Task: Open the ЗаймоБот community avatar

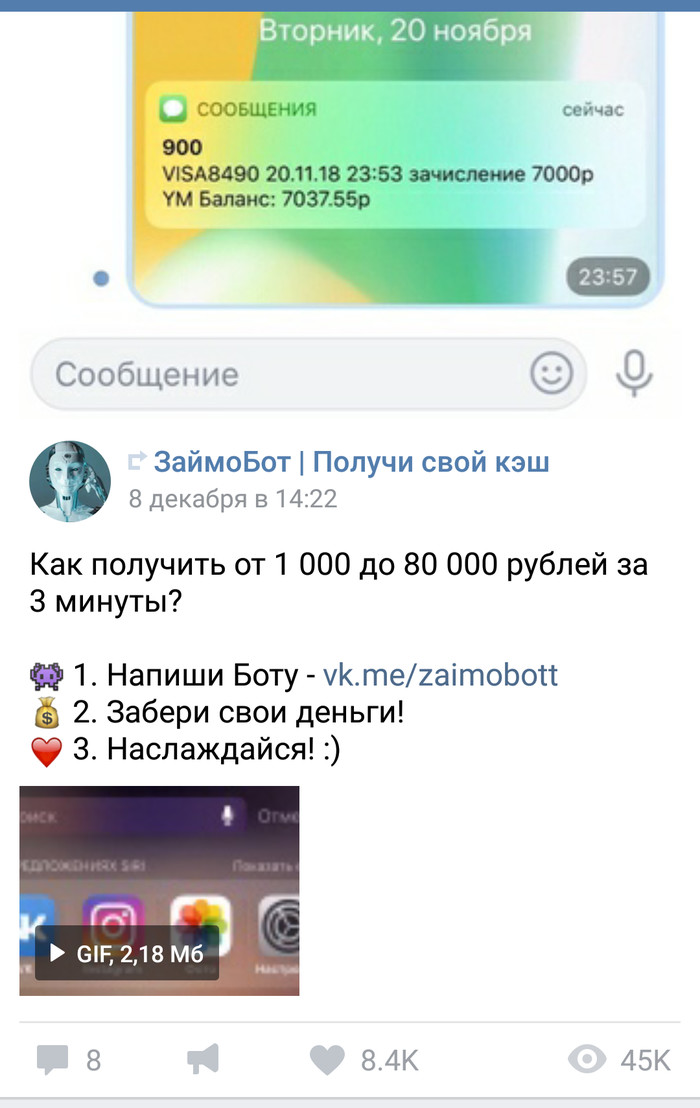Action: (70, 481)
